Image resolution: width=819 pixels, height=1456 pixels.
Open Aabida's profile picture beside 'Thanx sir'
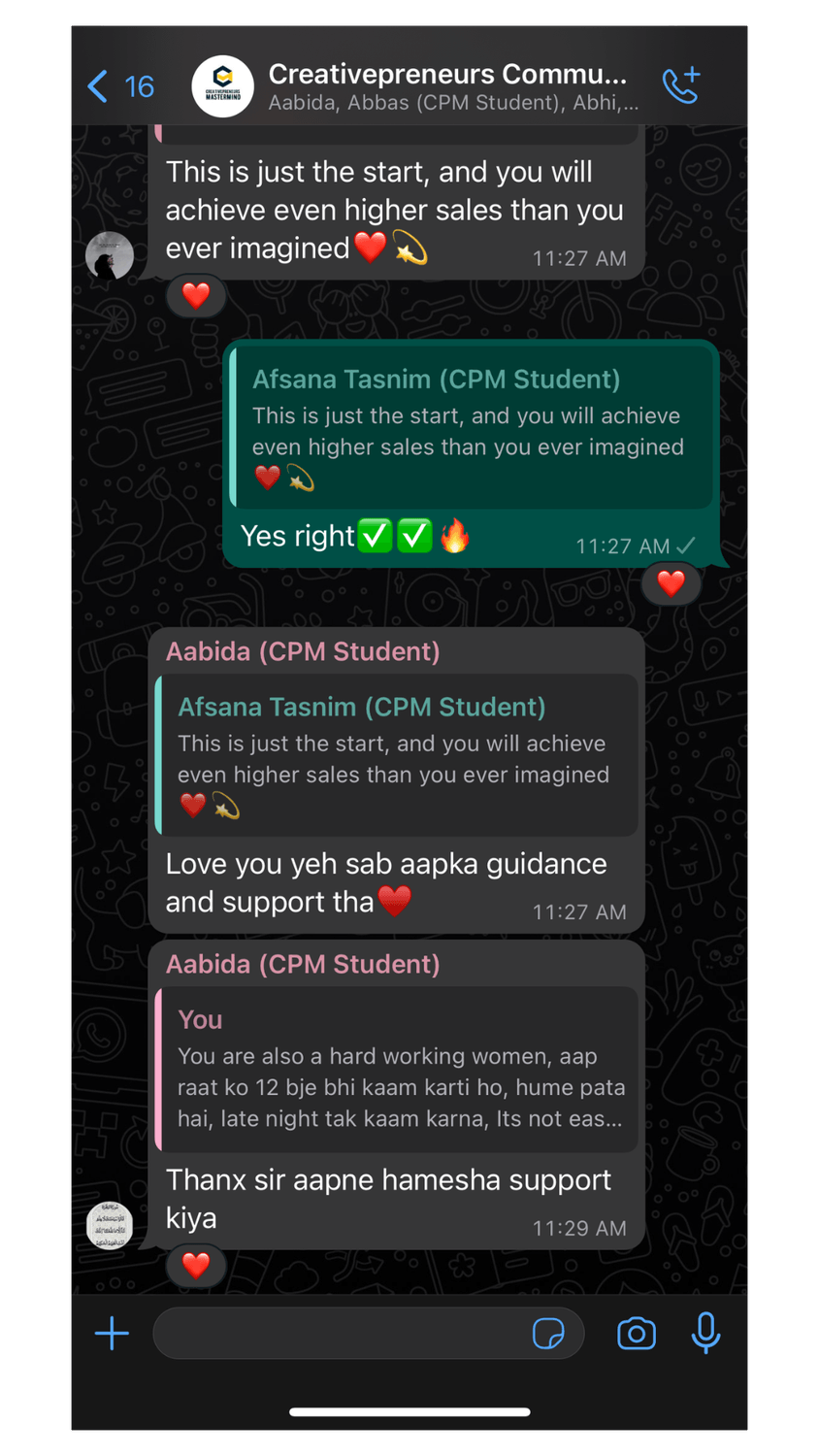110,1225
